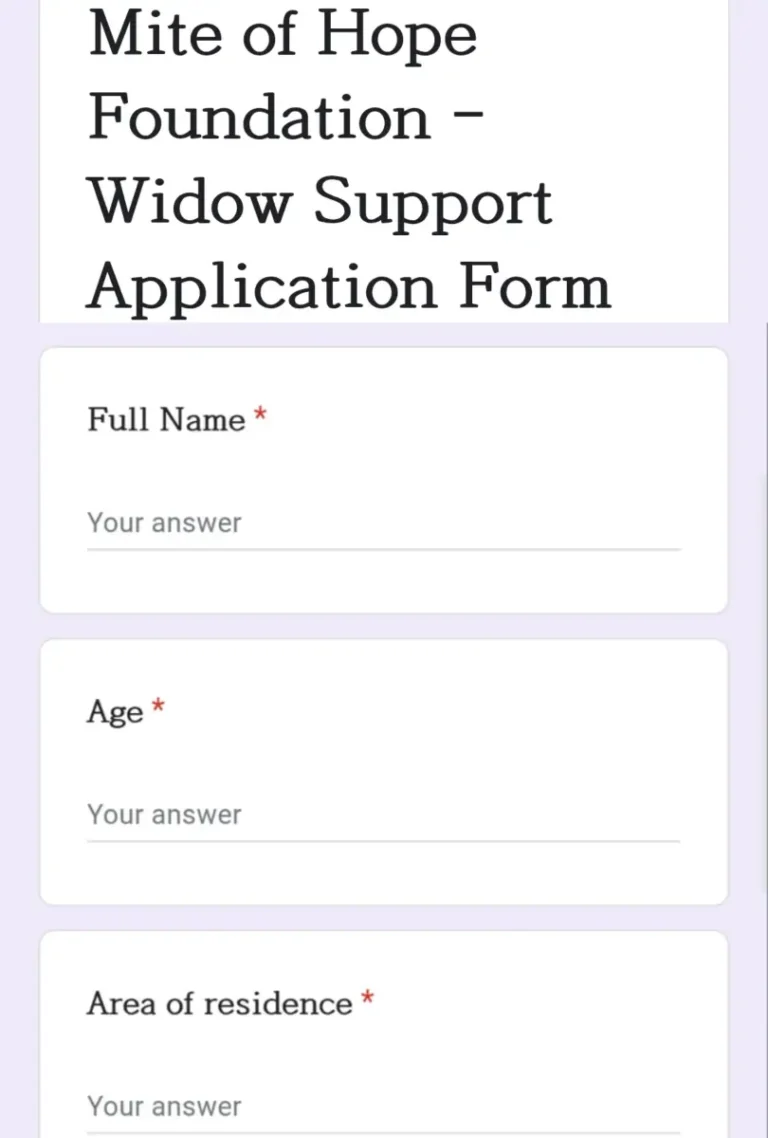Click the Area of residence answer field
768x1138 pixels.
(x=383, y=1107)
